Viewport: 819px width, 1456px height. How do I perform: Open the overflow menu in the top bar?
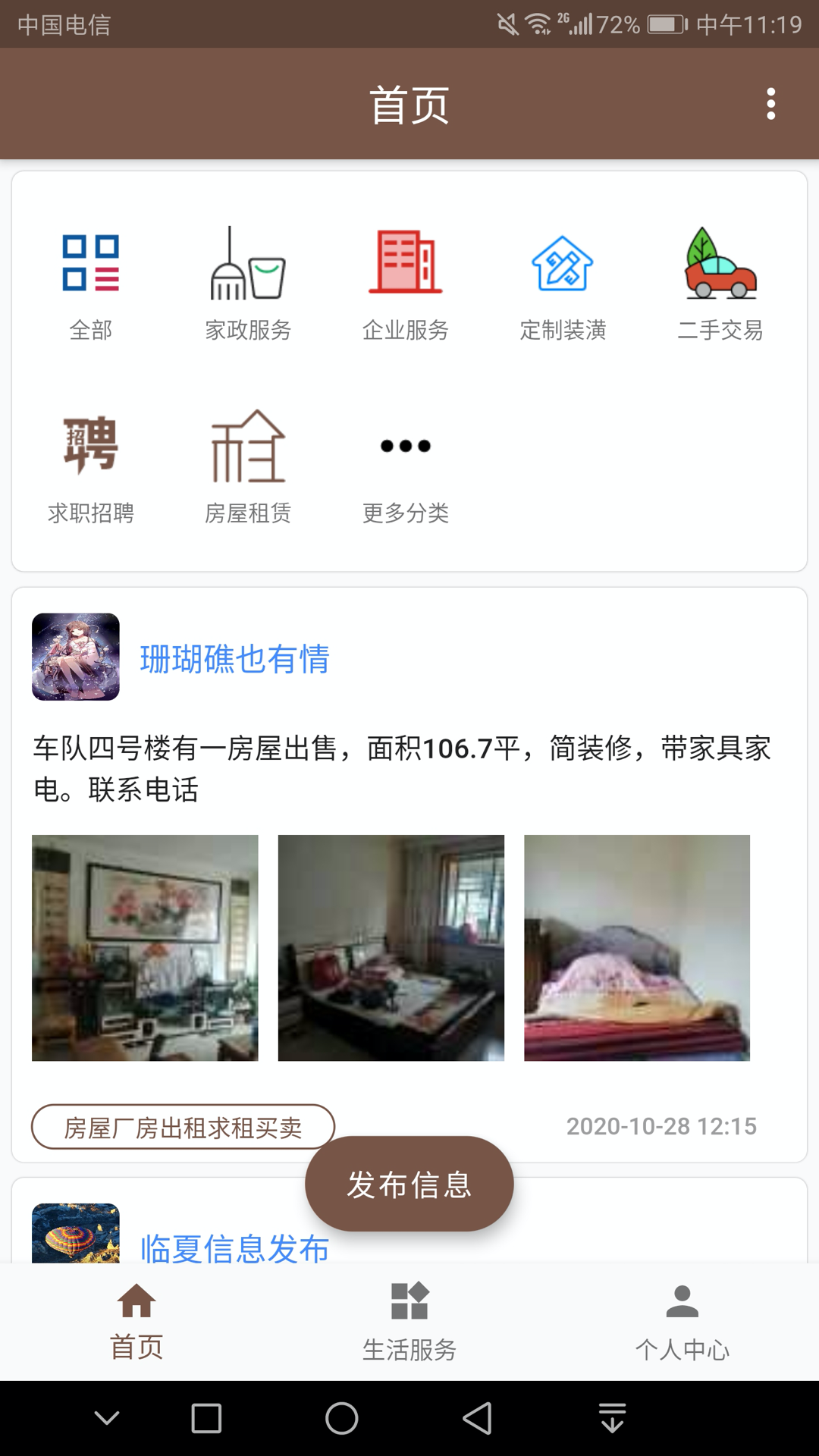pos(770,104)
